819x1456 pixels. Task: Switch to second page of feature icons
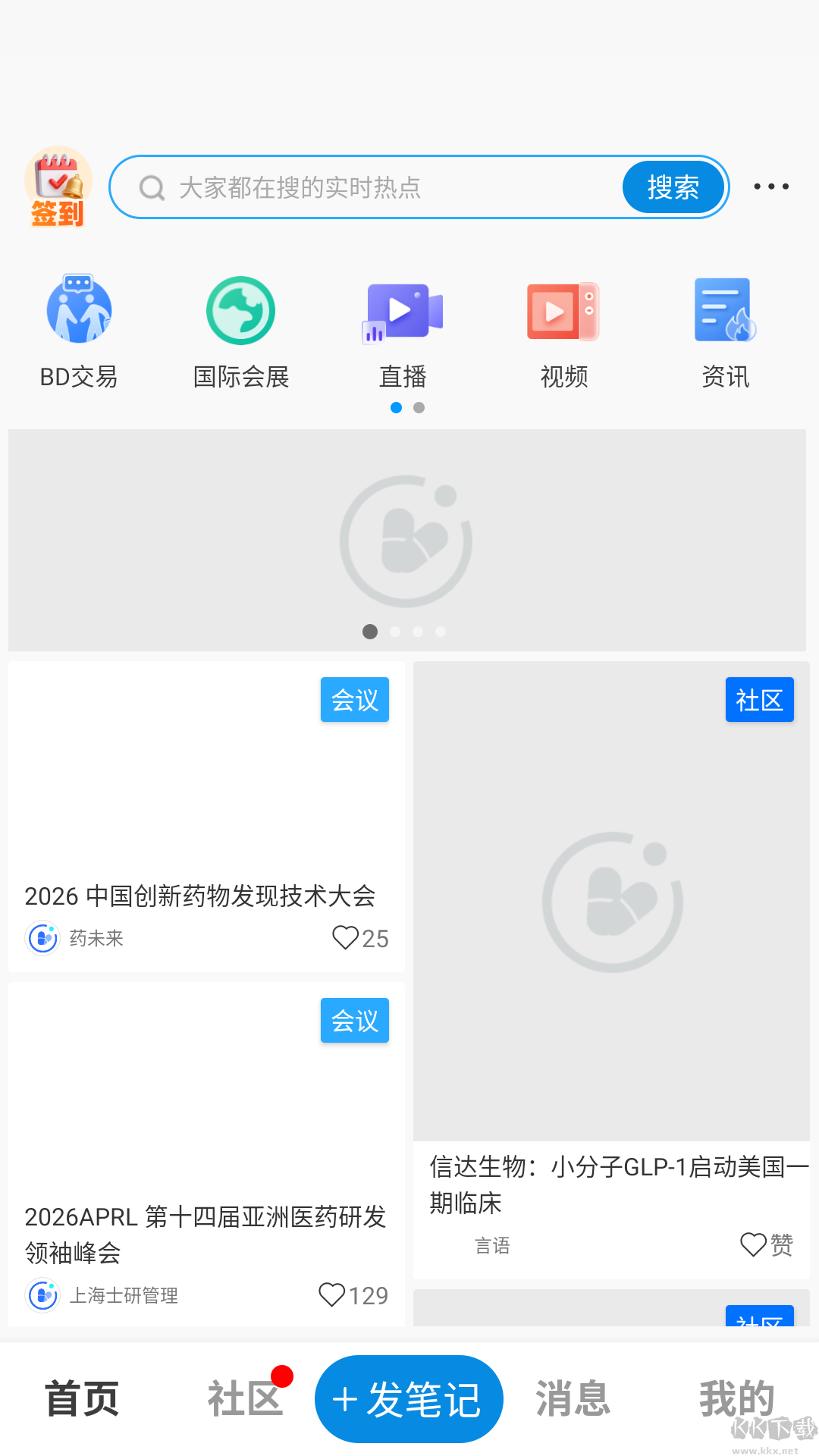click(x=419, y=408)
